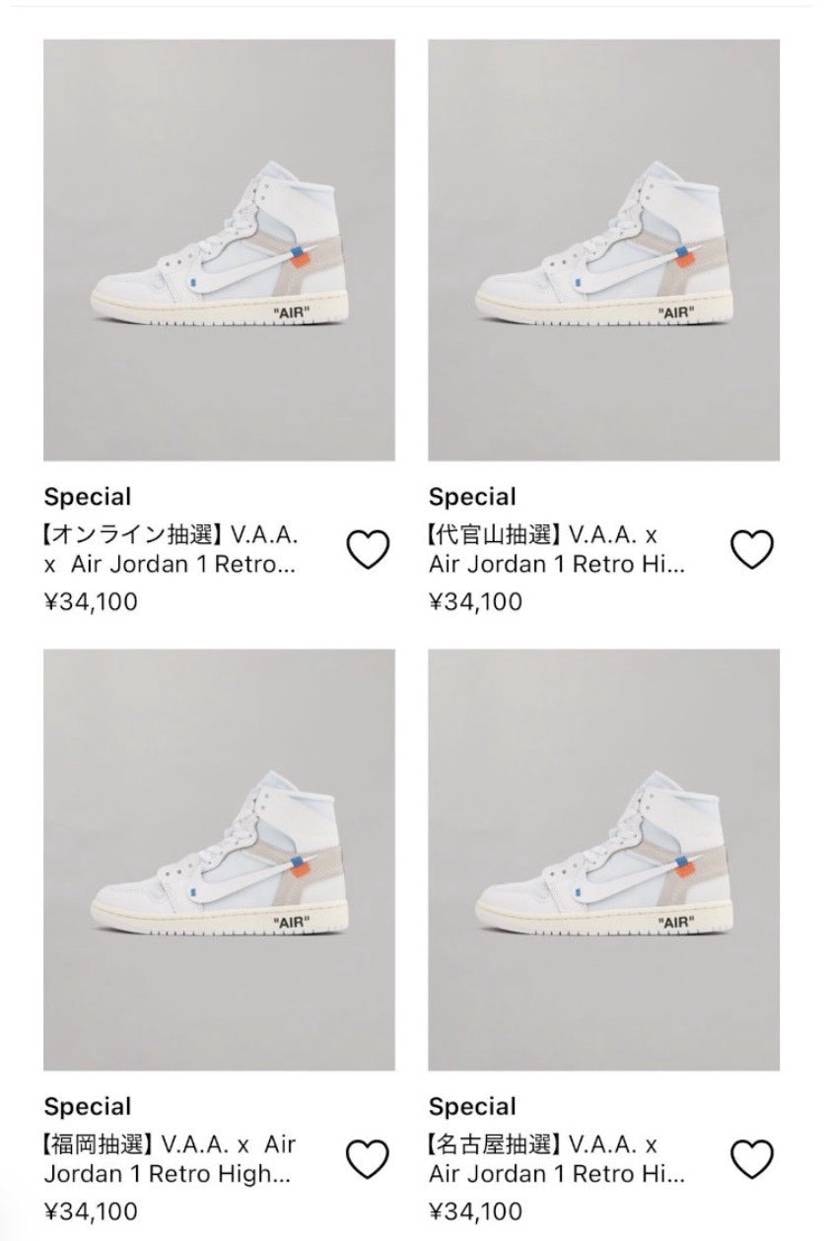Open the 代官山抽選 Air Jordan 1 product

click(x=604, y=250)
